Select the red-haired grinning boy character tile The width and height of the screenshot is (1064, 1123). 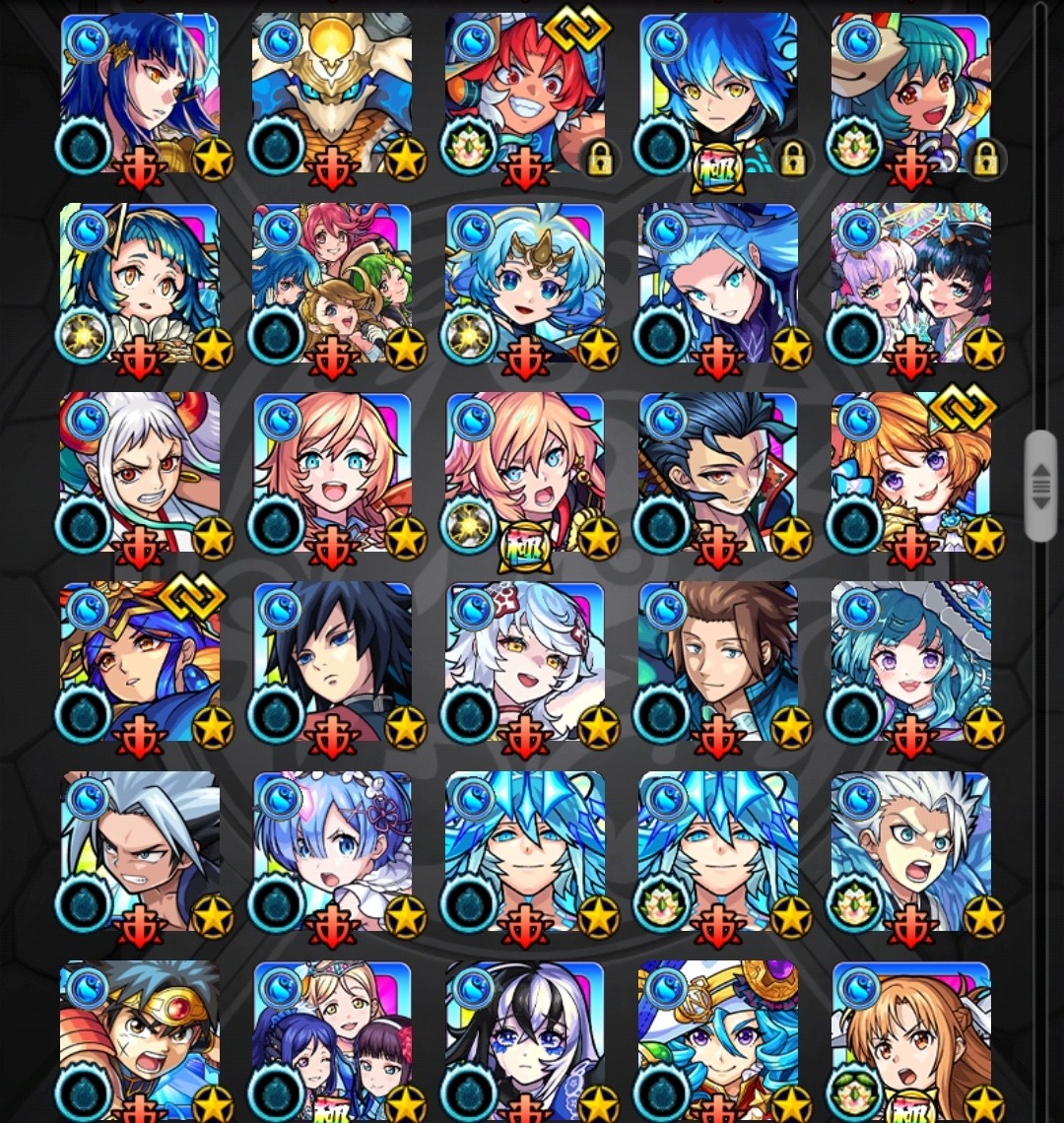point(524,94)
